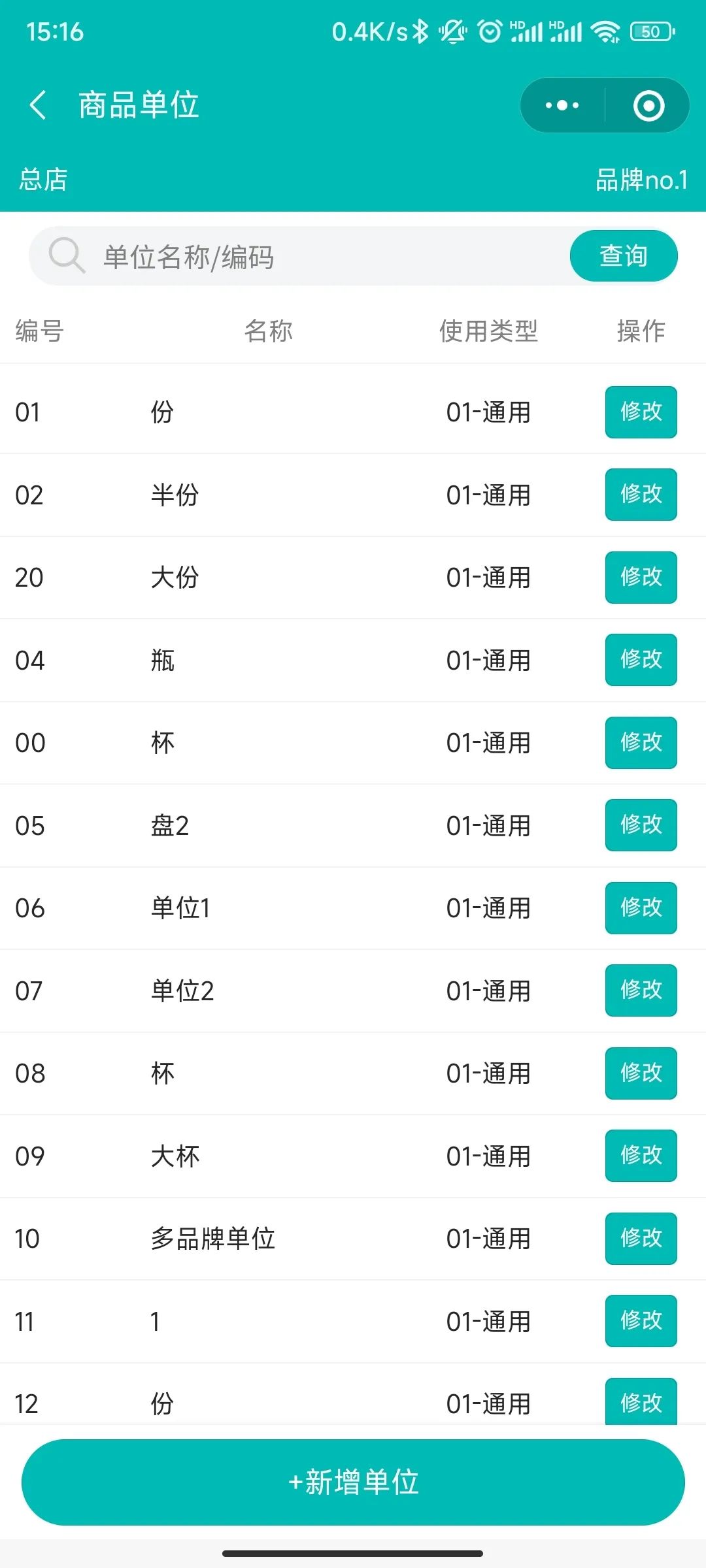Modify the 半份 unit row
This screenshot has height=1568, width=706.
click(641, 495)
